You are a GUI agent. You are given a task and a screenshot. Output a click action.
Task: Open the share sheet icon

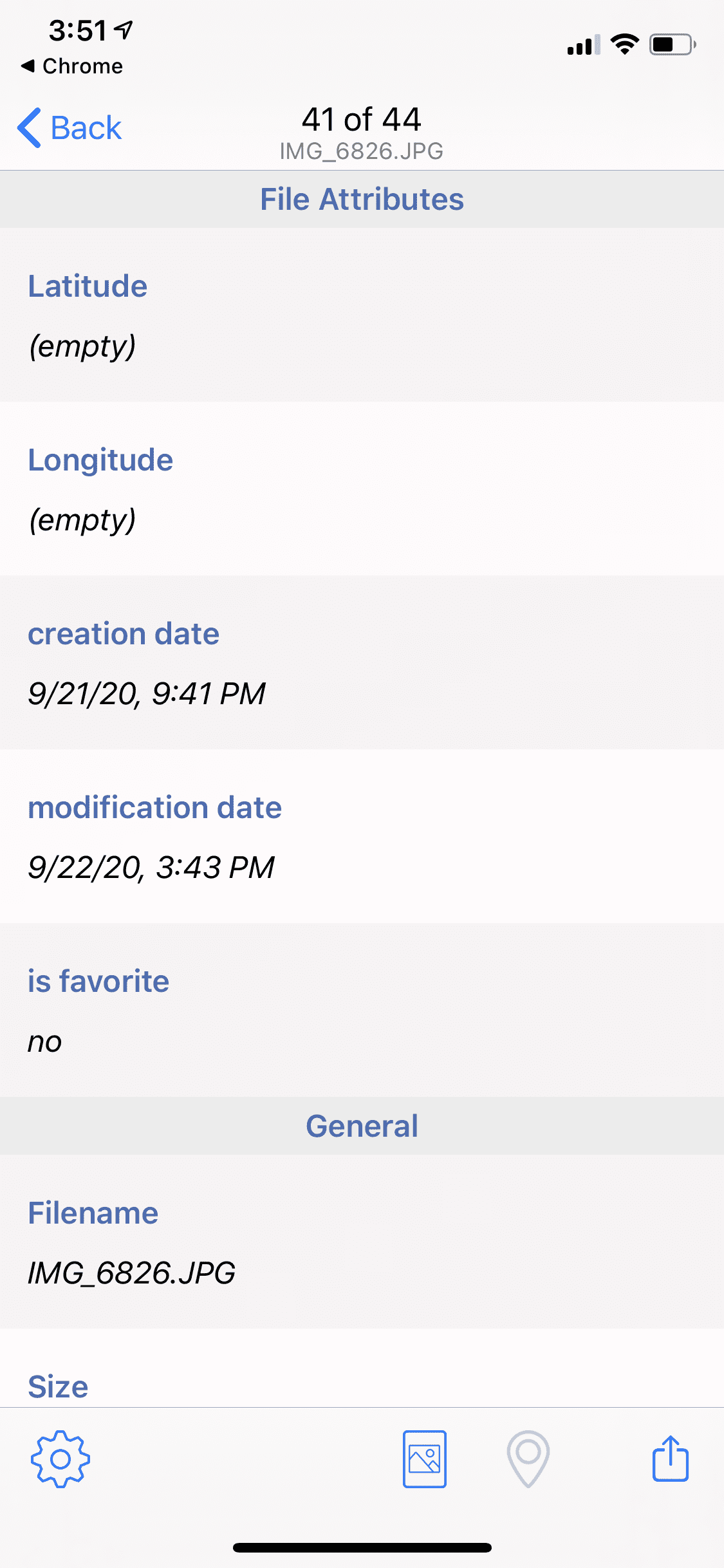click(x=669, y=1459)
